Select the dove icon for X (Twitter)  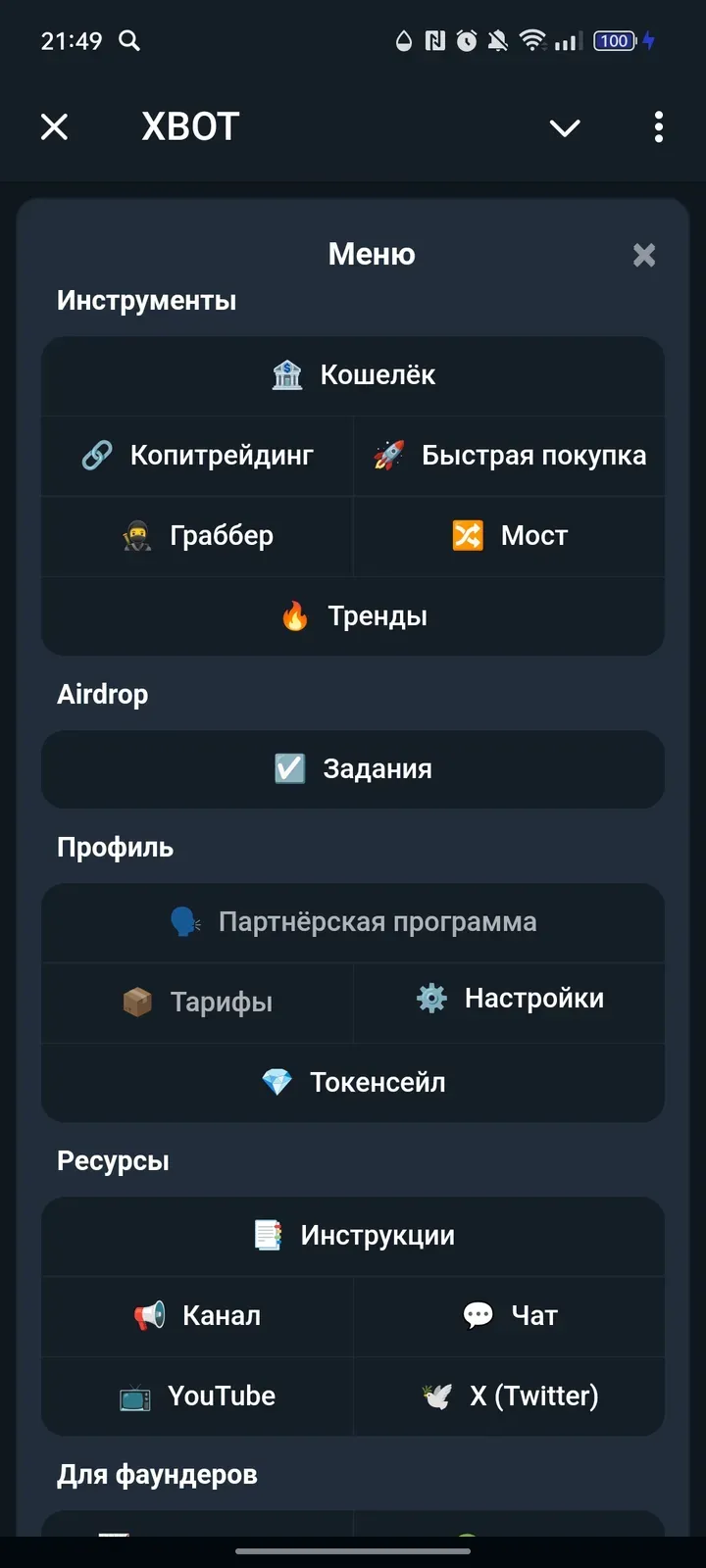pyautogui.click(x=439, y=1396)
